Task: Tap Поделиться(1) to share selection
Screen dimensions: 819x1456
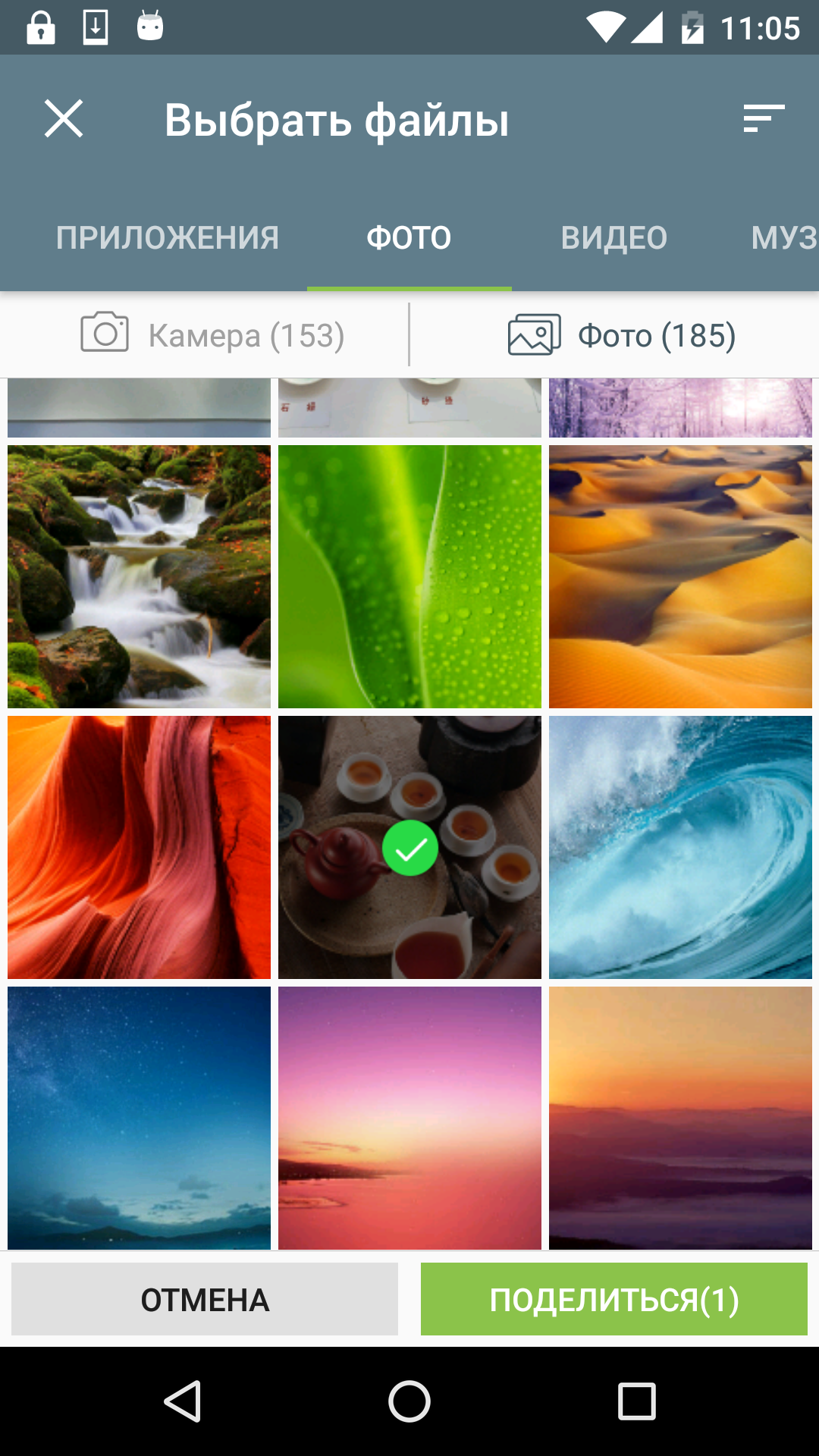Action: (614, 1299)
